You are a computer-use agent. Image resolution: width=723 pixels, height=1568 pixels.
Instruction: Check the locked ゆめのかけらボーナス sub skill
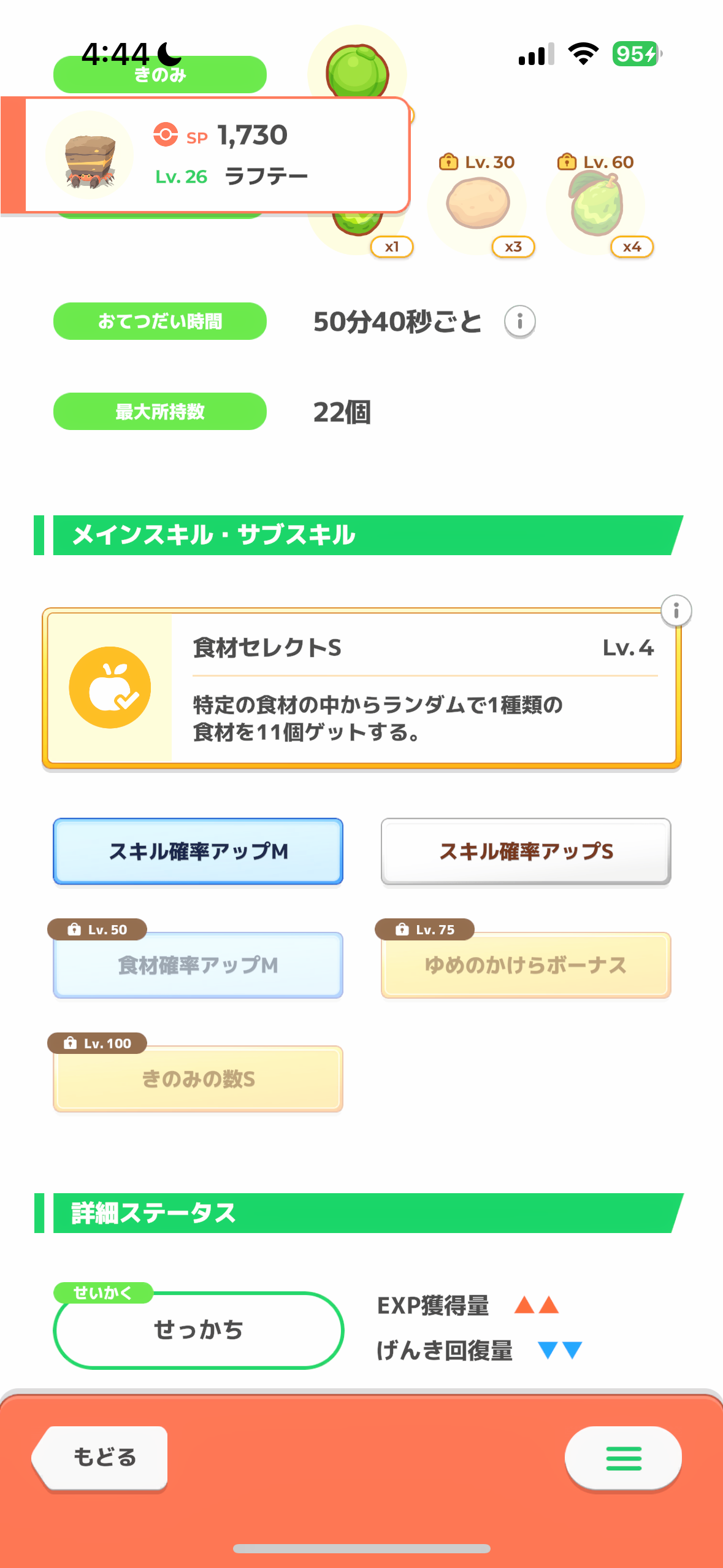click(526, 966)
